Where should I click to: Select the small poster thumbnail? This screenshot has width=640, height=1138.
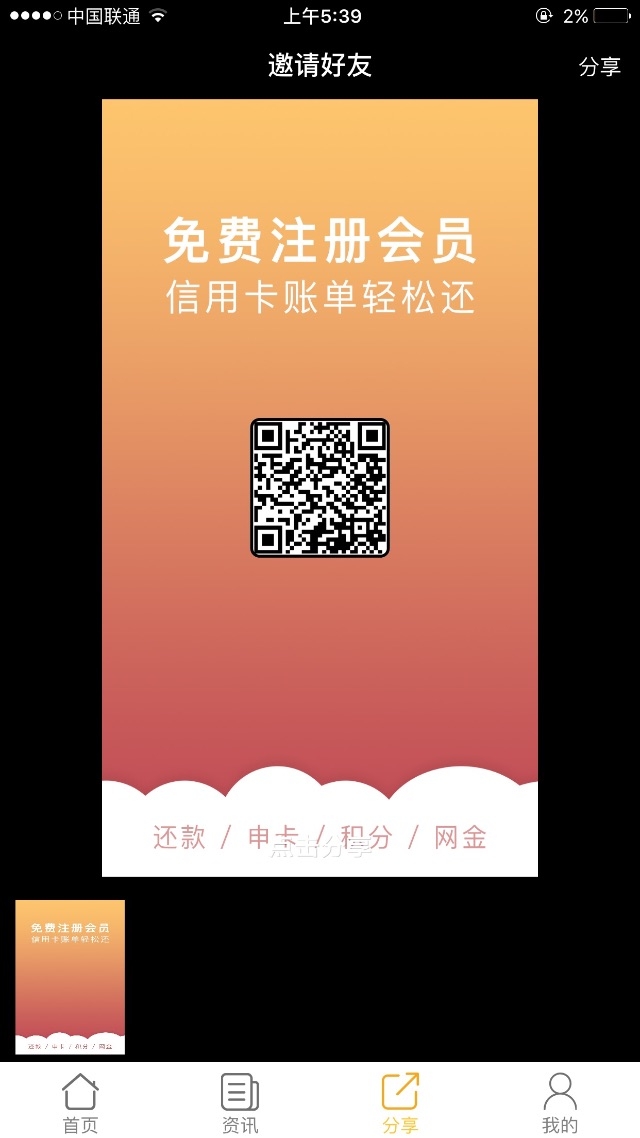pos(70,976)
